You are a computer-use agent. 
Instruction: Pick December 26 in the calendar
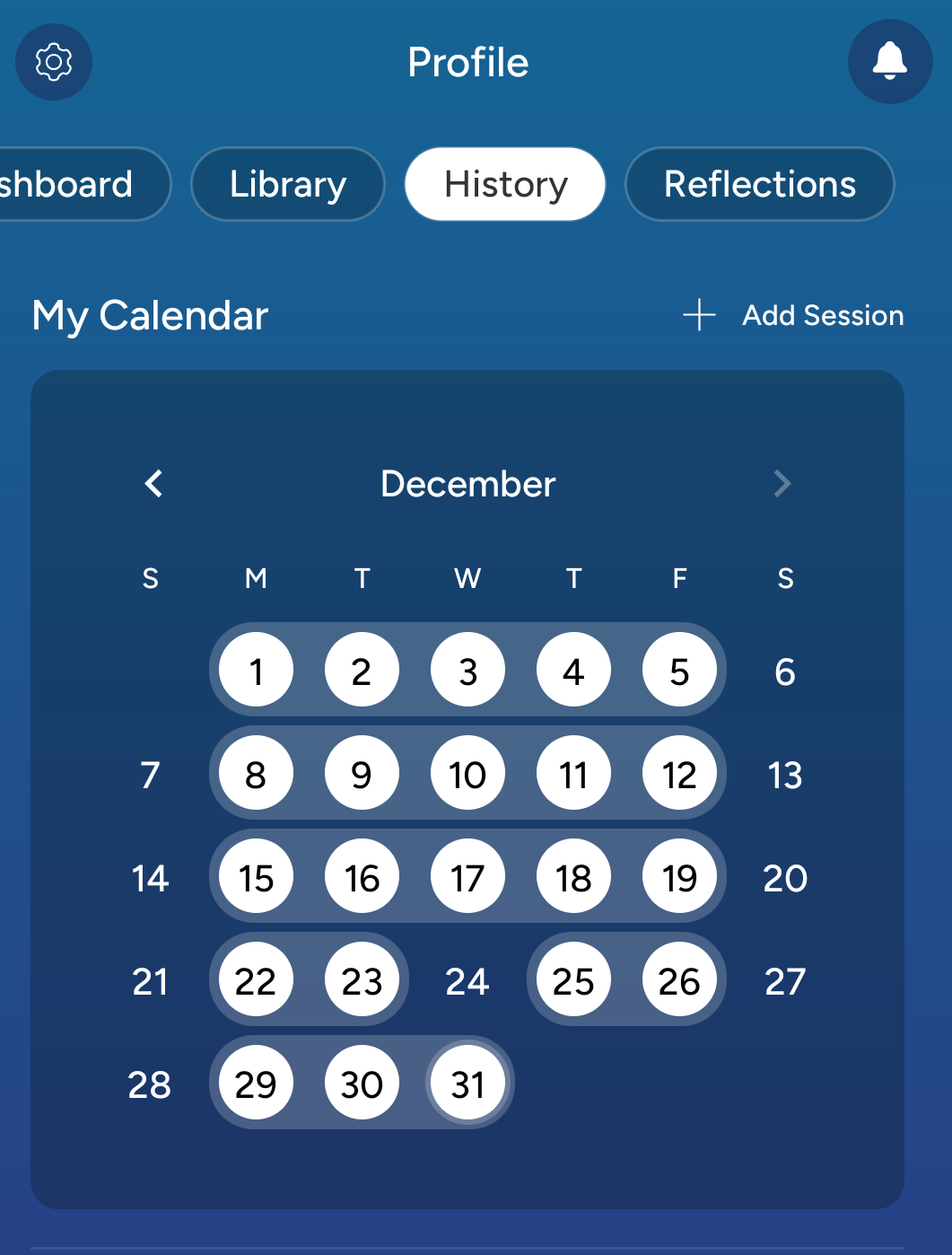click(x=679, y=980)
